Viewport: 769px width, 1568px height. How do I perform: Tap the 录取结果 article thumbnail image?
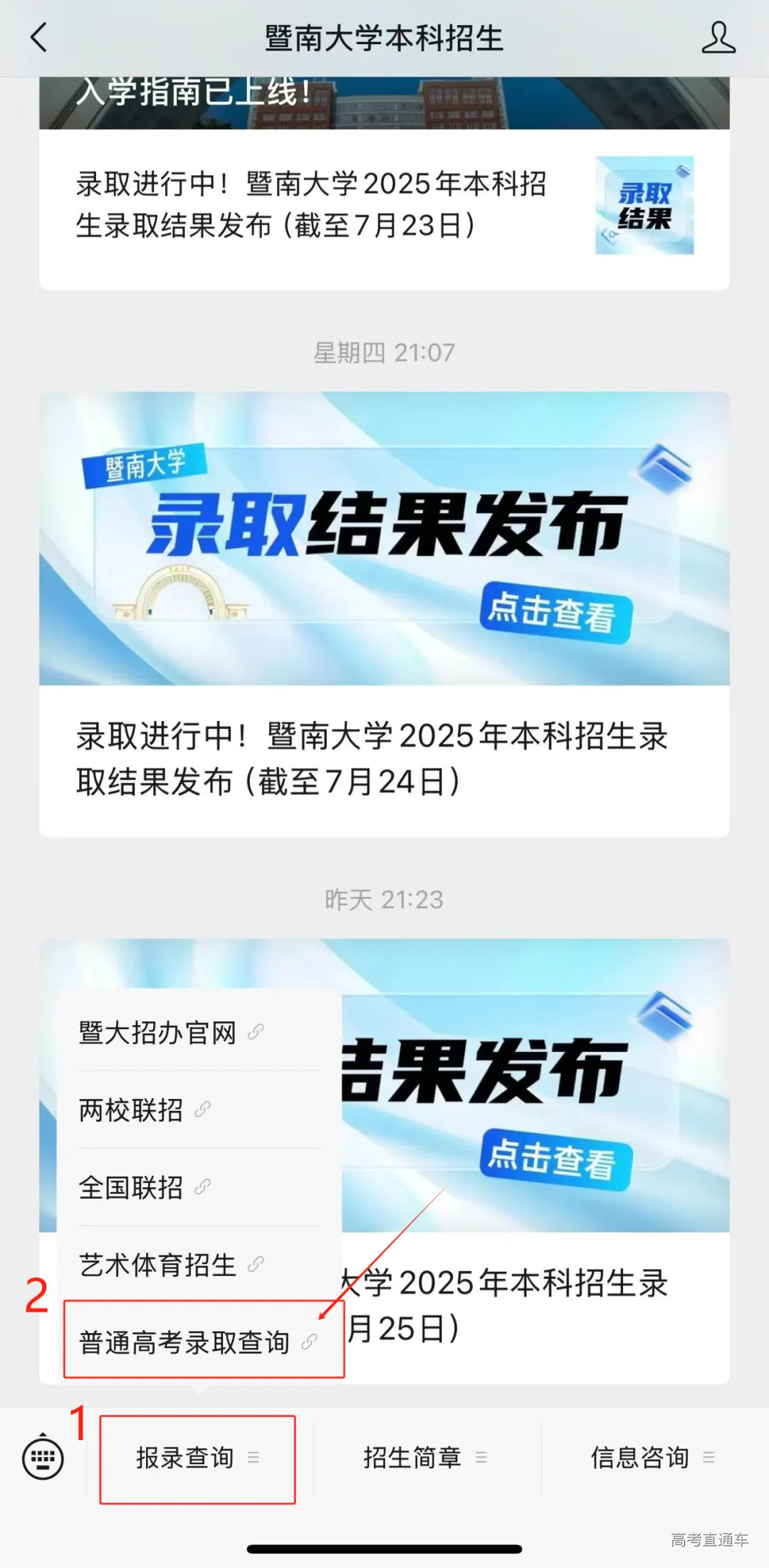point(644,207)
